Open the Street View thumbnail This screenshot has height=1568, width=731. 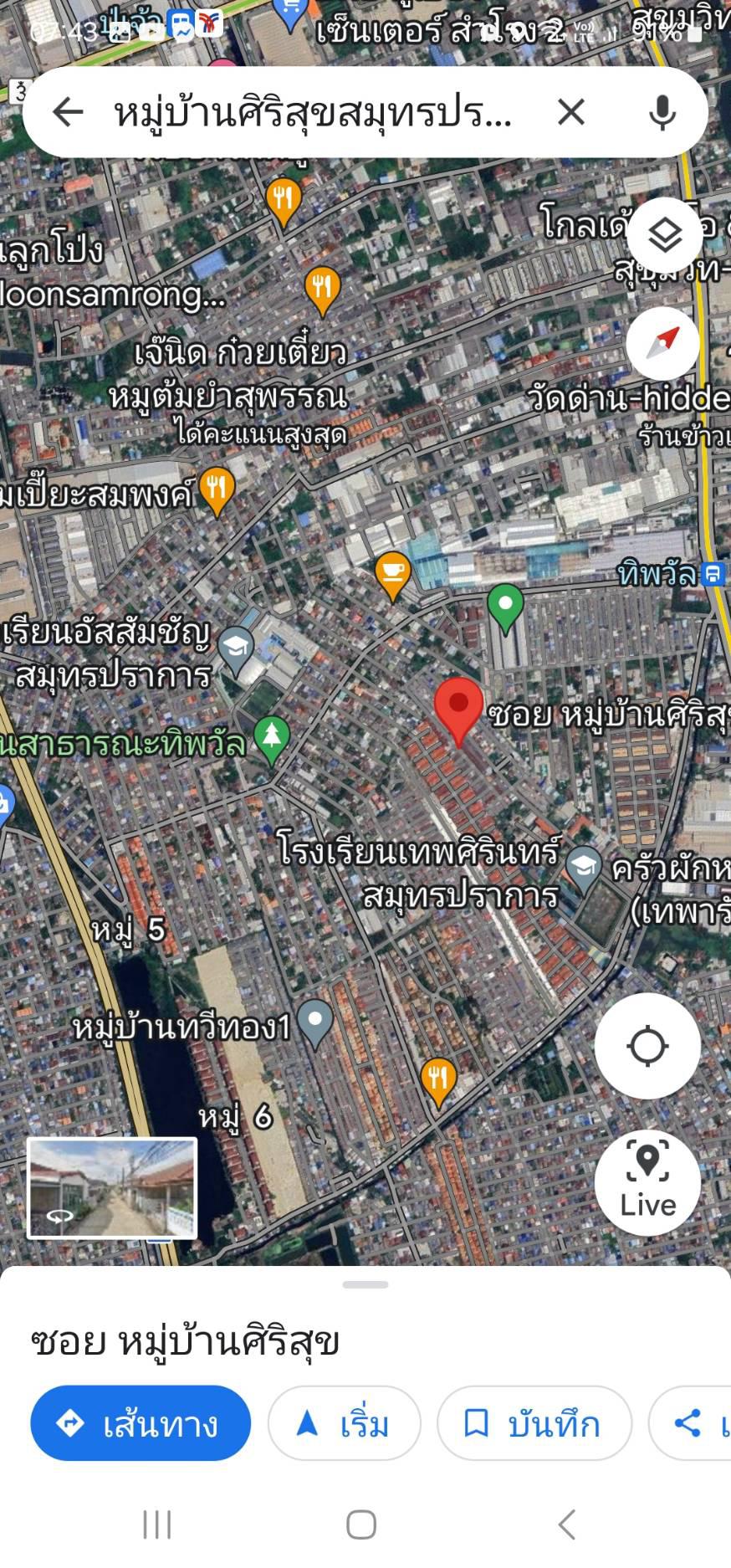112,1187
